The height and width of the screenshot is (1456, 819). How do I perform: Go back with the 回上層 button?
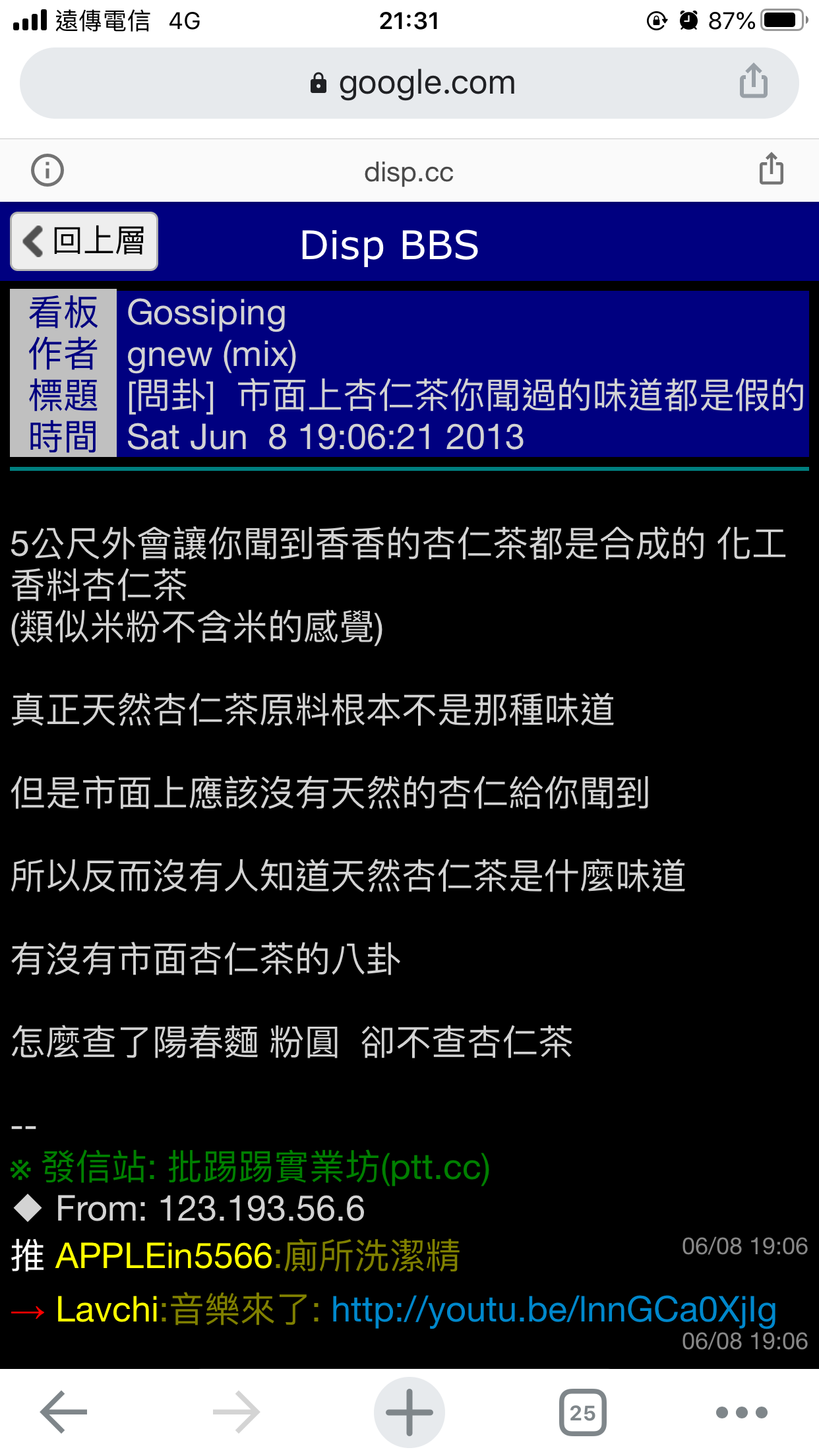pos(84,241)
